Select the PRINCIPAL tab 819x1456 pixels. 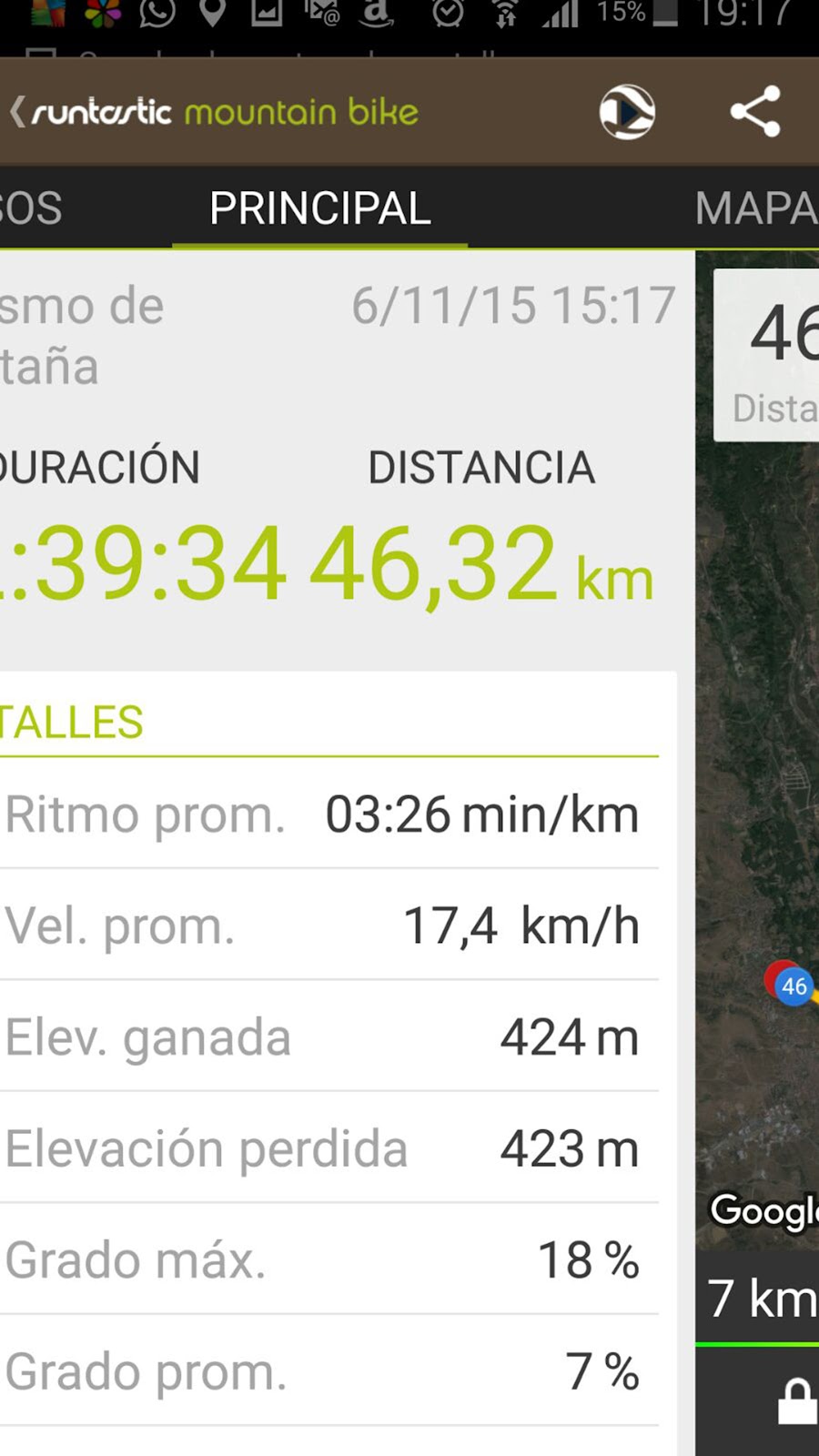pyautogui.click(x=319, y=208)
